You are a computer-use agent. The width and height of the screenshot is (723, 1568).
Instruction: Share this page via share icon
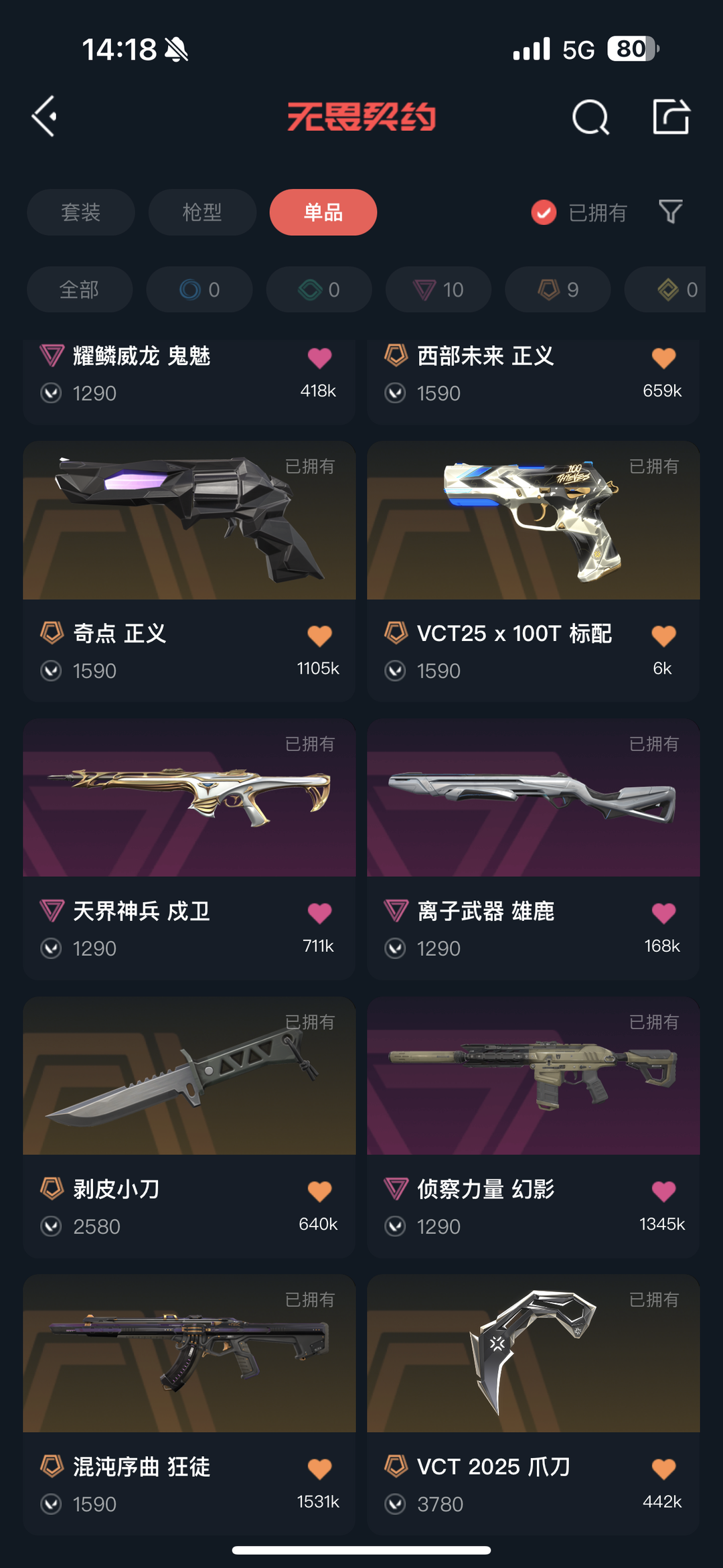pyautogui.click(x=671, y=117)
